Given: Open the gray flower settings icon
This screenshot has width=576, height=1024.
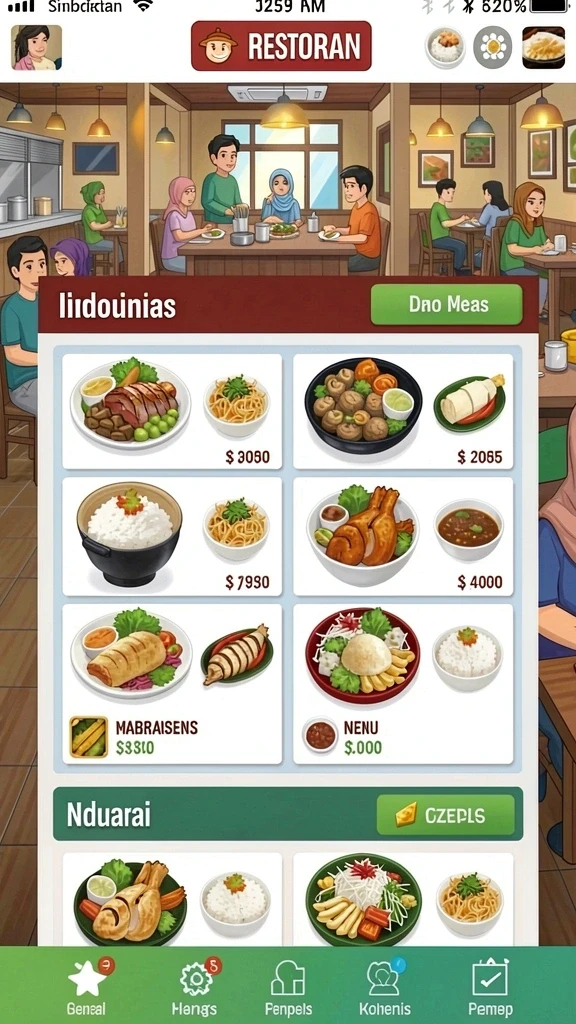Looking at the screenshot, I should 492,47.
